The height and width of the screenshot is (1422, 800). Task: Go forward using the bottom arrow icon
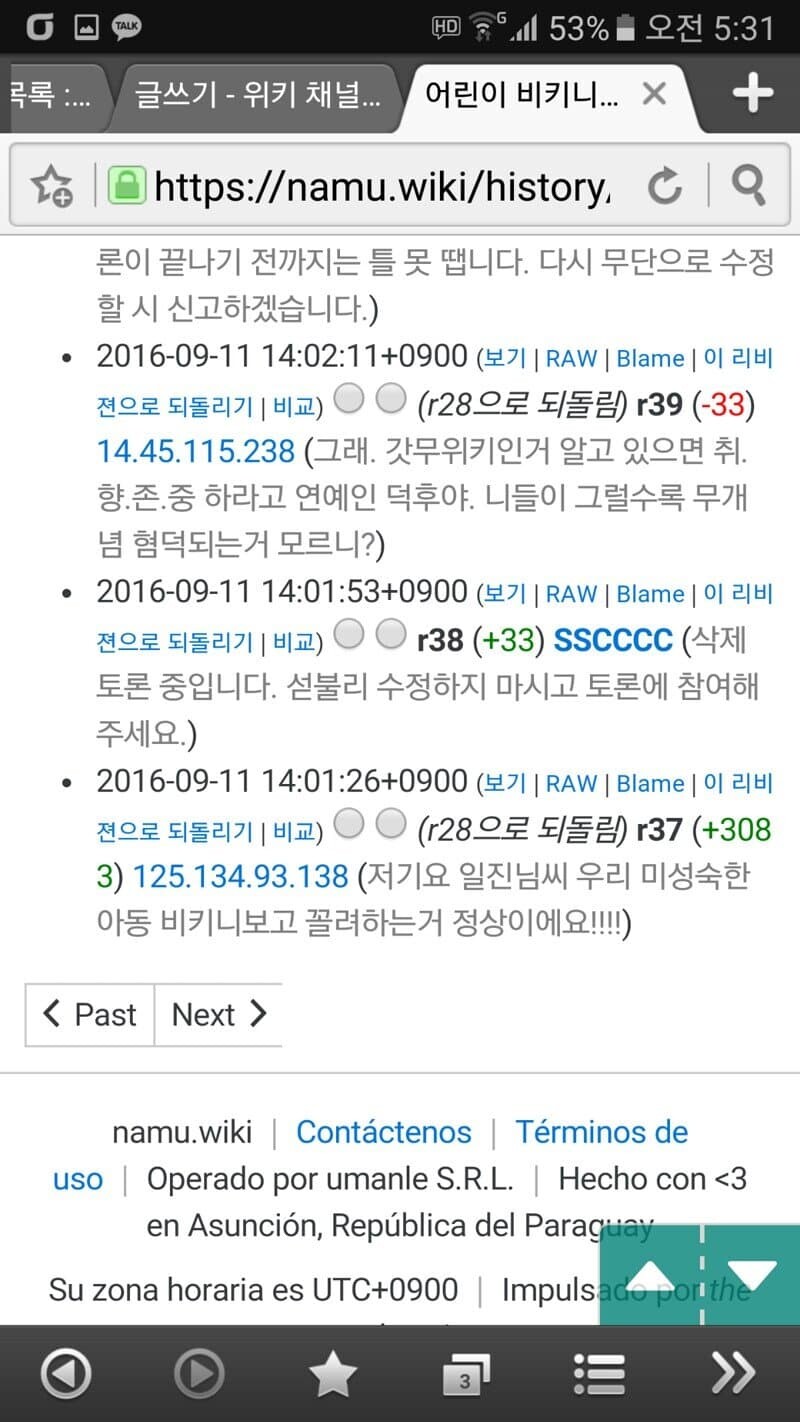[x=198, y=1372]
